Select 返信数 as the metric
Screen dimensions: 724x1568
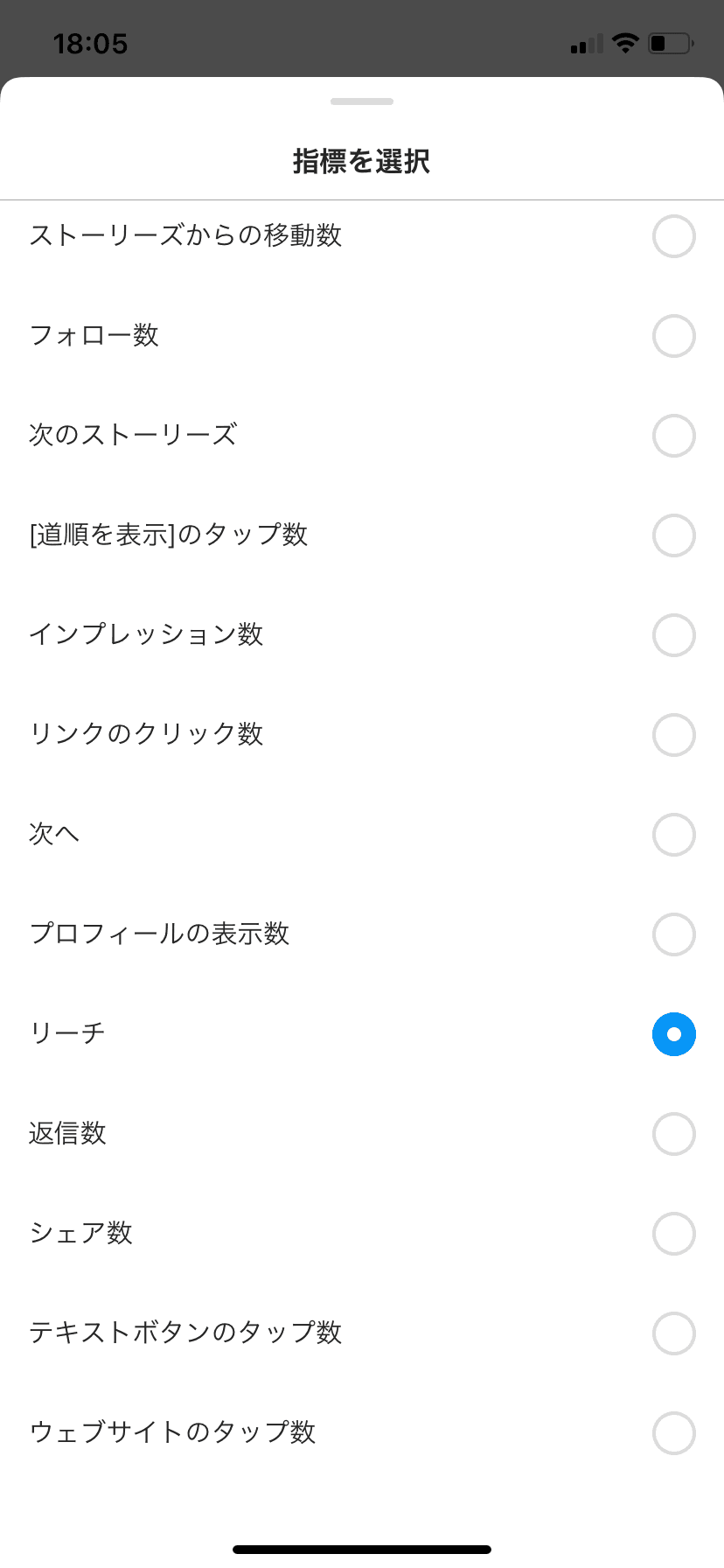(673, 1134)
